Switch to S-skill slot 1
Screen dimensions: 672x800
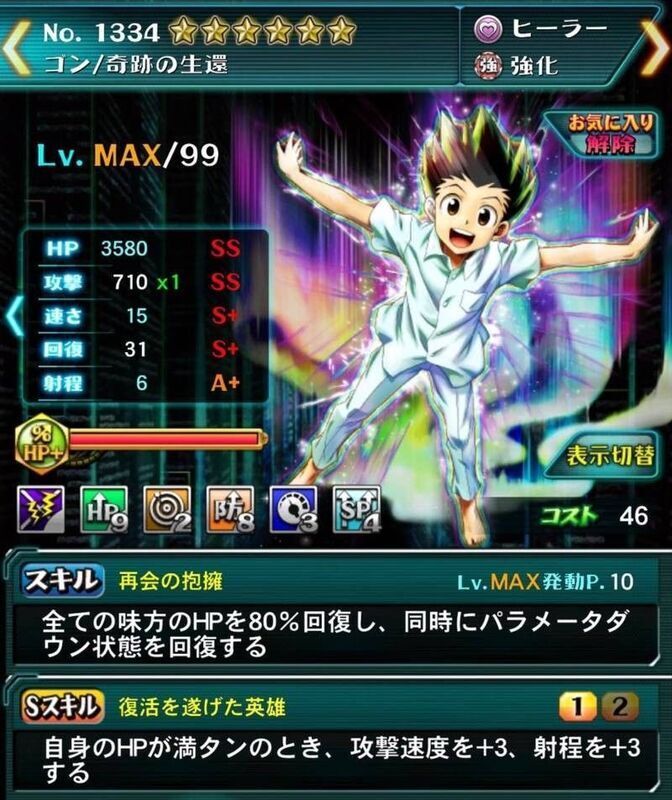(x=578, y=708)
